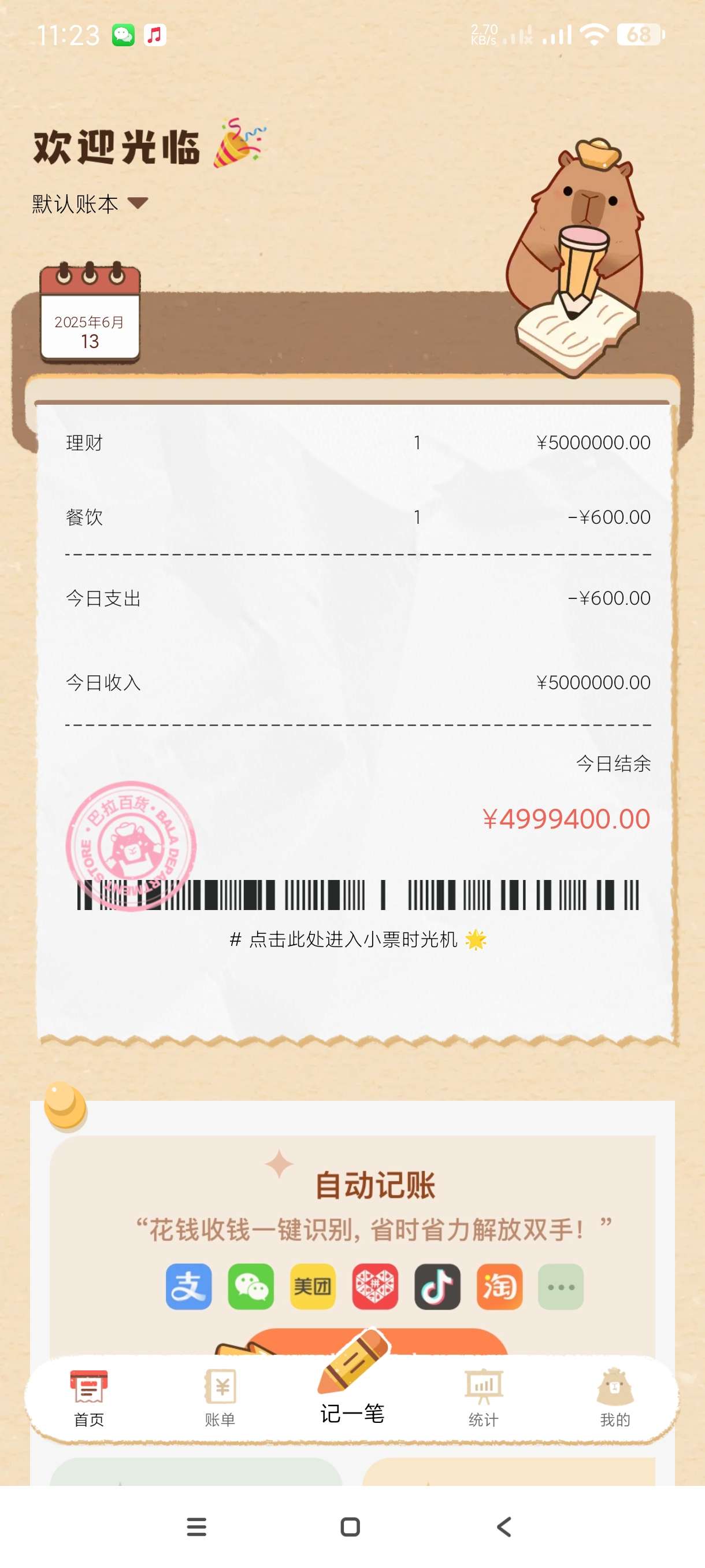Open the 餐饮 expense entry row
This screenshot has height=1568, width=705.
coord(358,517)
